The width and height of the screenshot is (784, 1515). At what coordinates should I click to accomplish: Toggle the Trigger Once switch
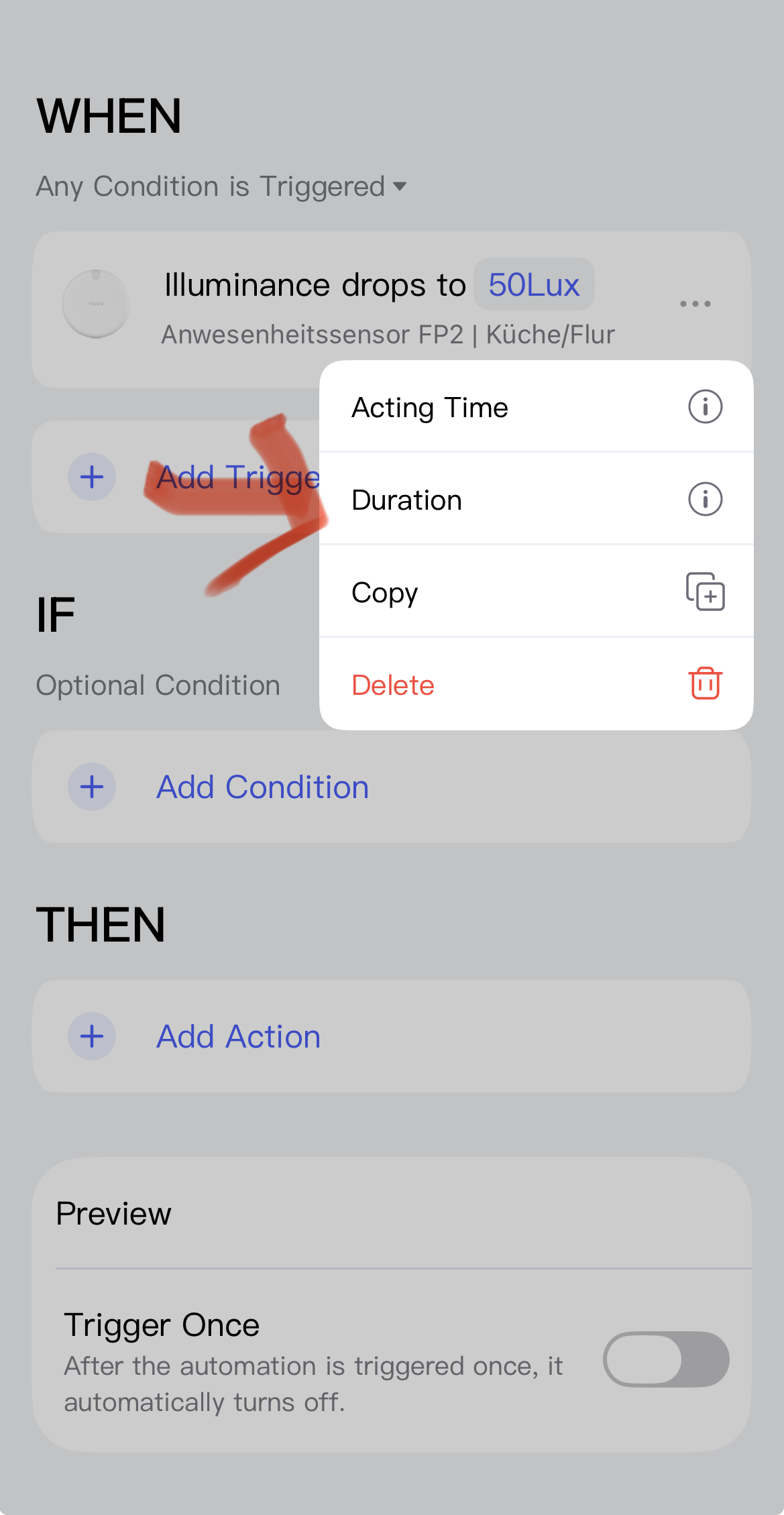point(665,1359)
